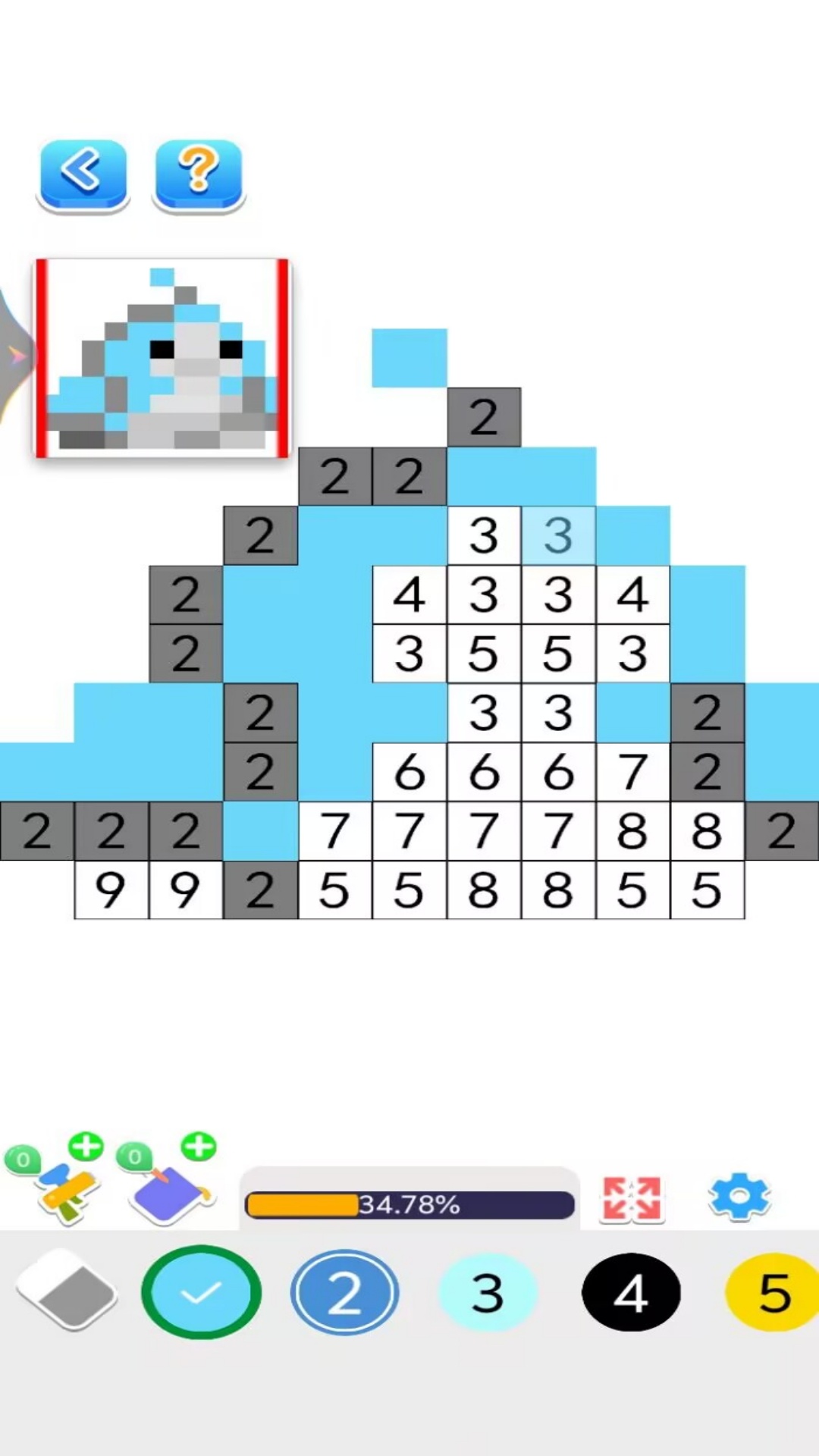Select the eraser tool
The height and width of the screenshot is (1456, 819).
[x=67, y=1290]
